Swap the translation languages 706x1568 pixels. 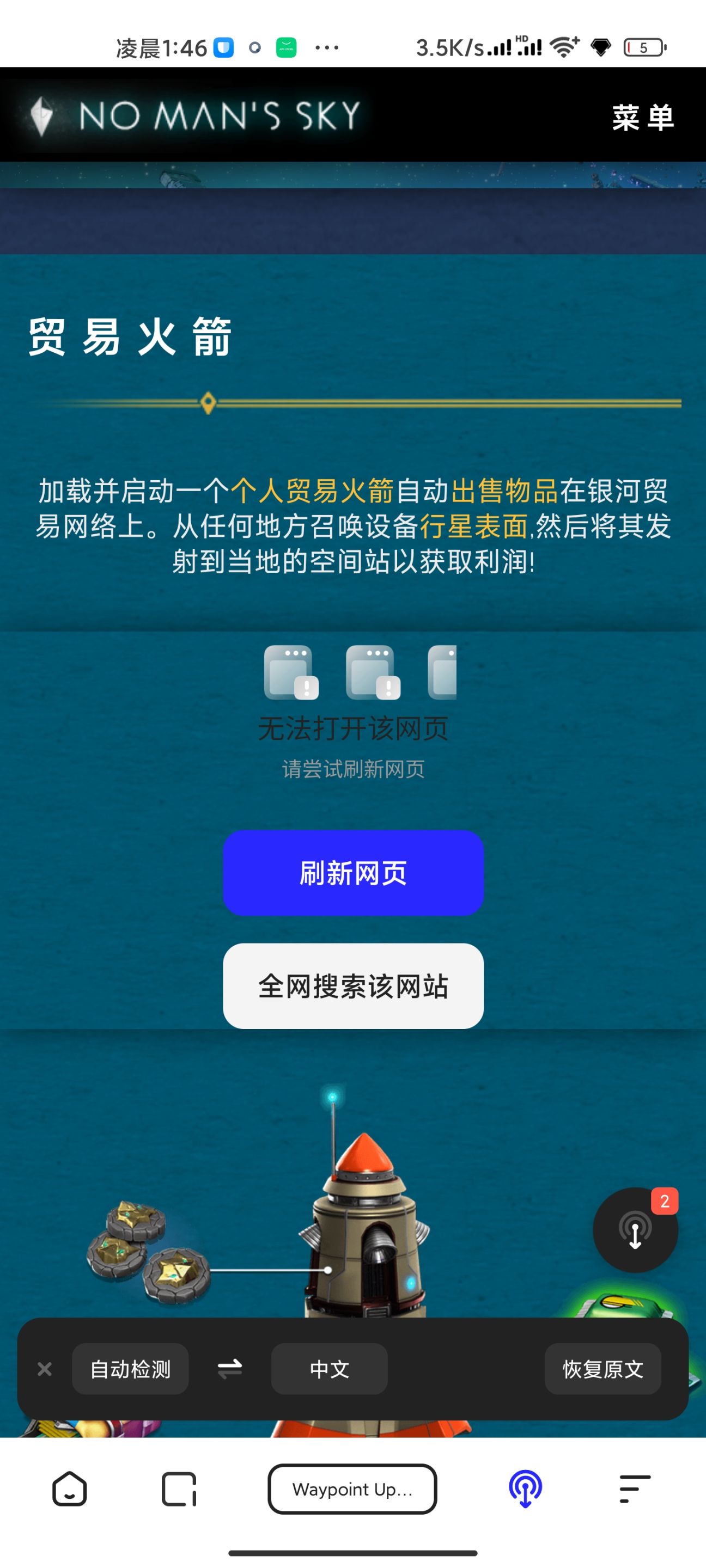(230, 1369)
